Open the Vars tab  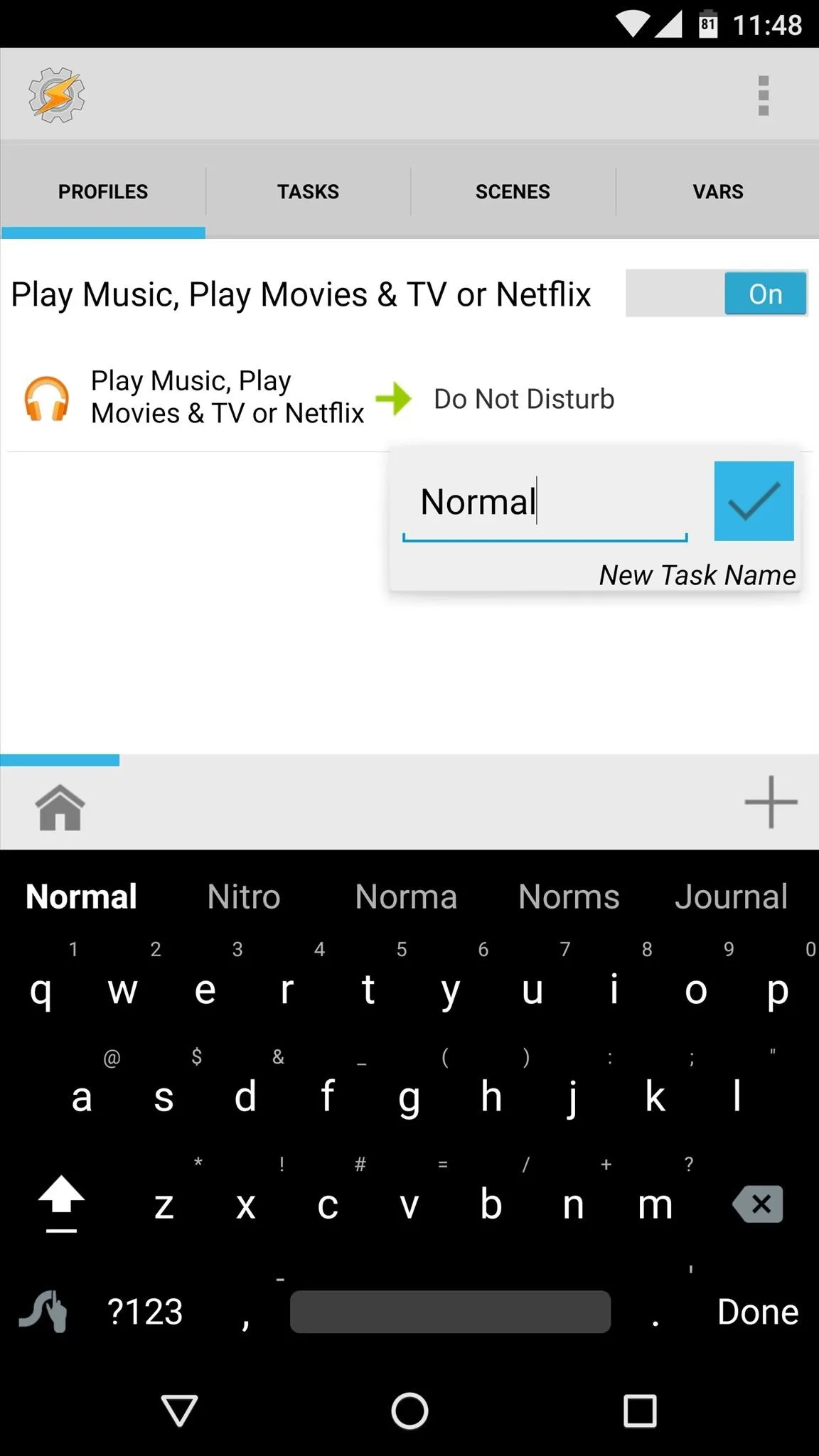click(718, 191)
